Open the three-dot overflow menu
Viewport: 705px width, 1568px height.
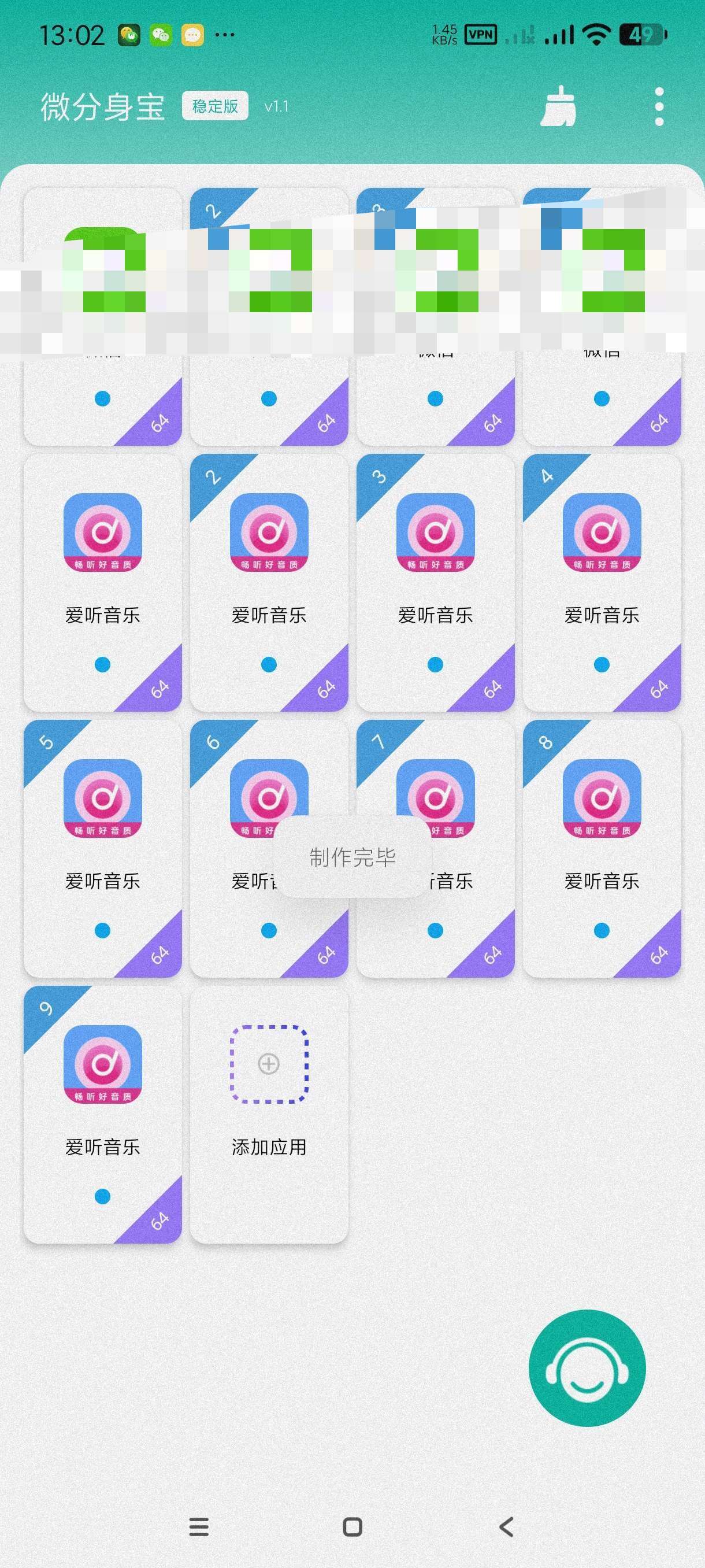[x=659, y=106]
